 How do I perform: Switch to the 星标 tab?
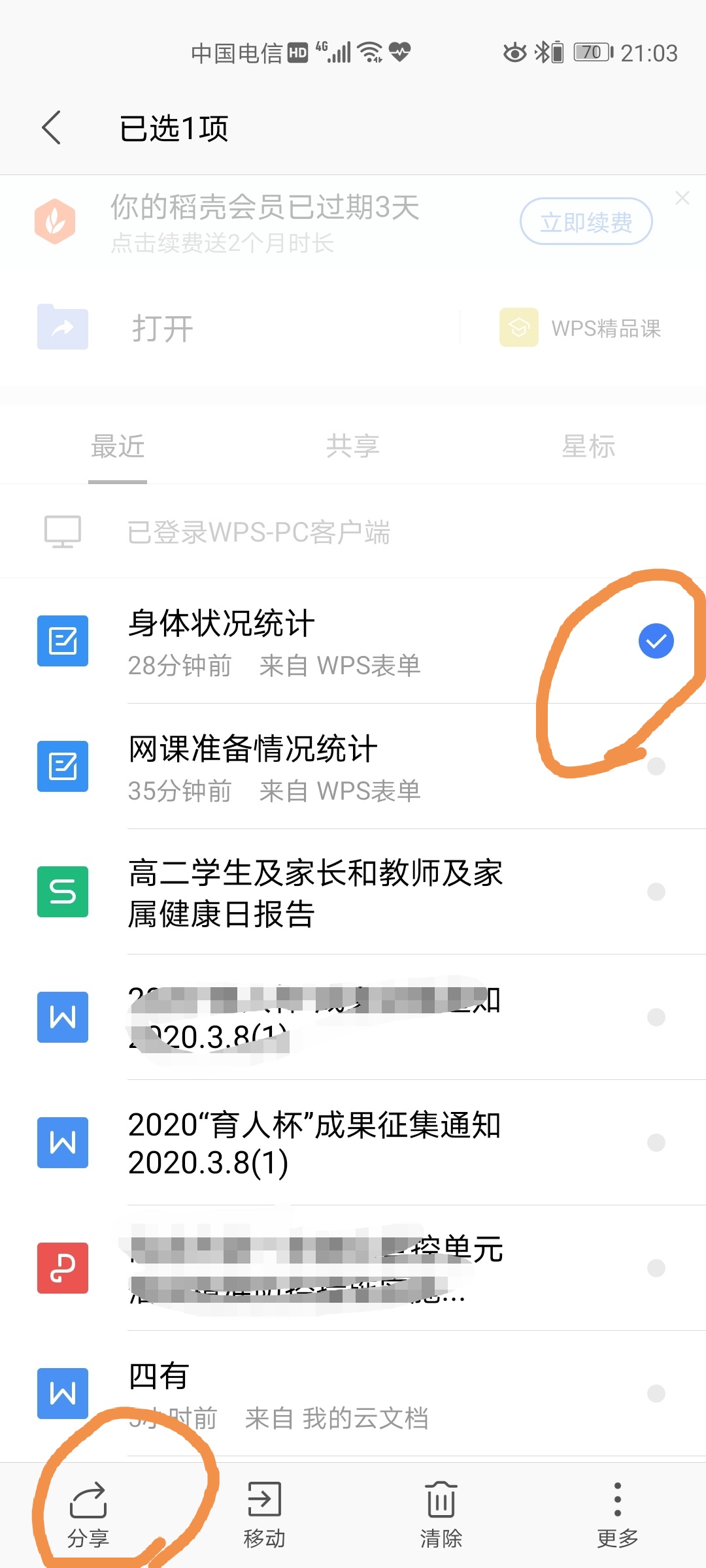588,446
